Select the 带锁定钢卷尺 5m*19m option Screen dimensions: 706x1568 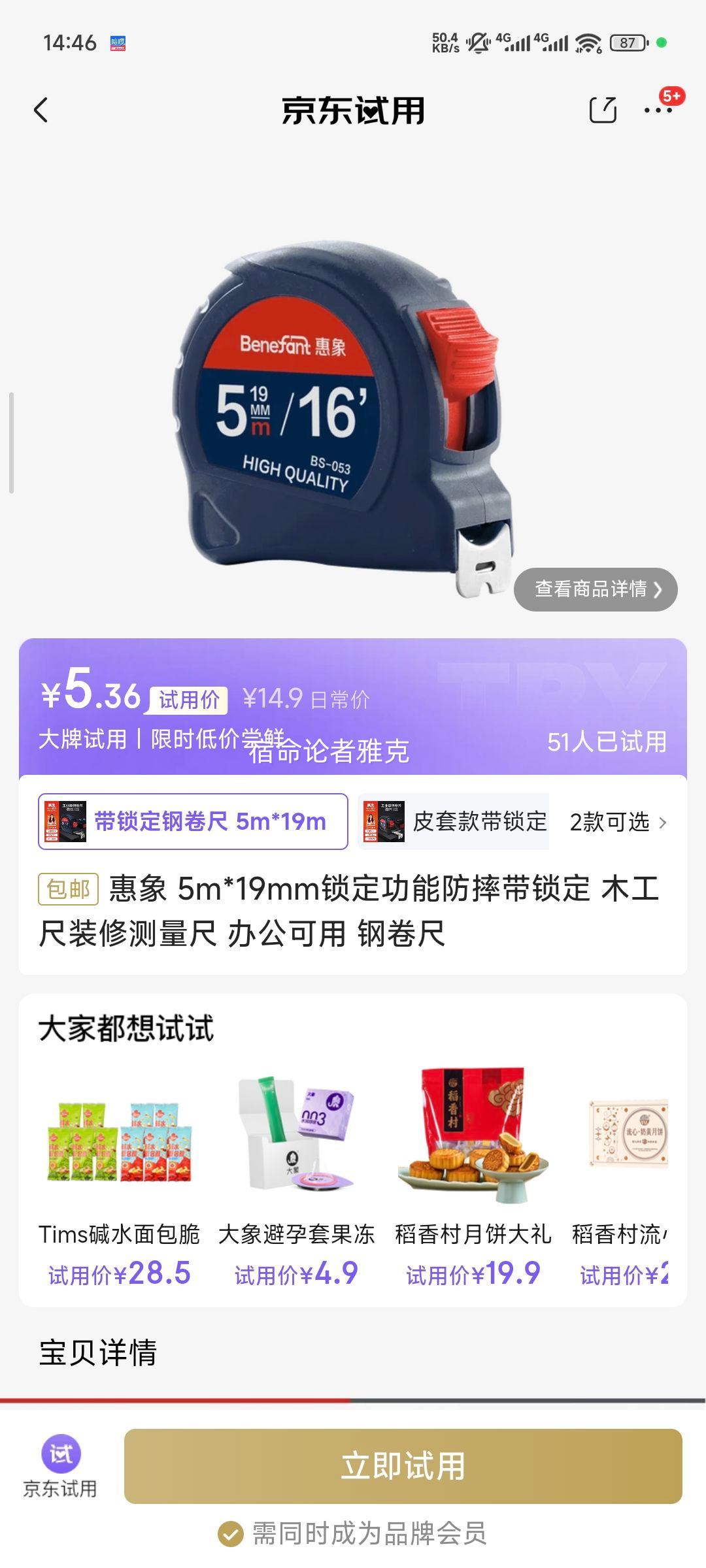(x=193, y=821)
